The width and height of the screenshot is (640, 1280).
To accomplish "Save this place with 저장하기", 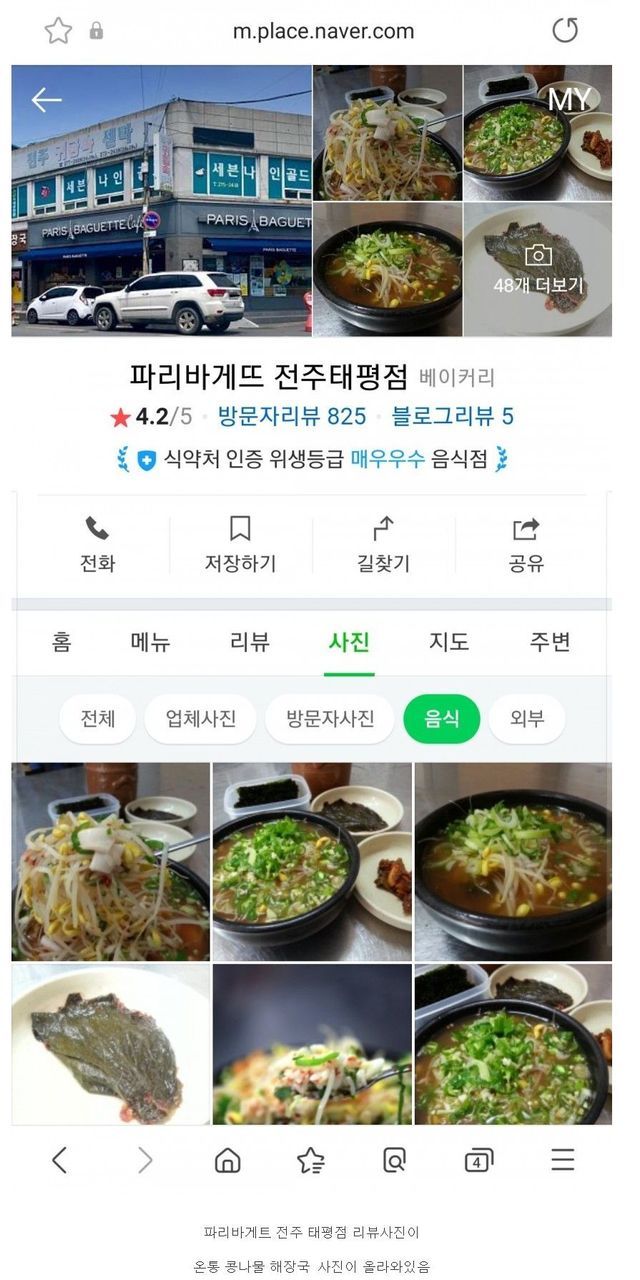I will (240, 545).
